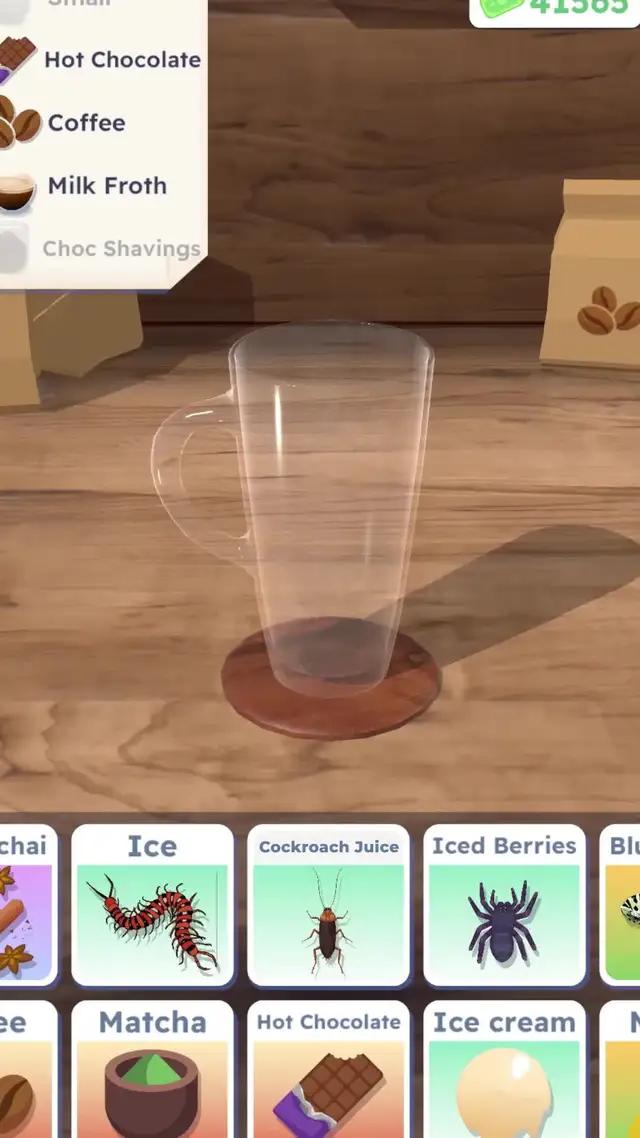This screenshot has height=1138, width=640.
Task: Select the Cockroach Juice ingredient
Action: (x=328, y=906)
